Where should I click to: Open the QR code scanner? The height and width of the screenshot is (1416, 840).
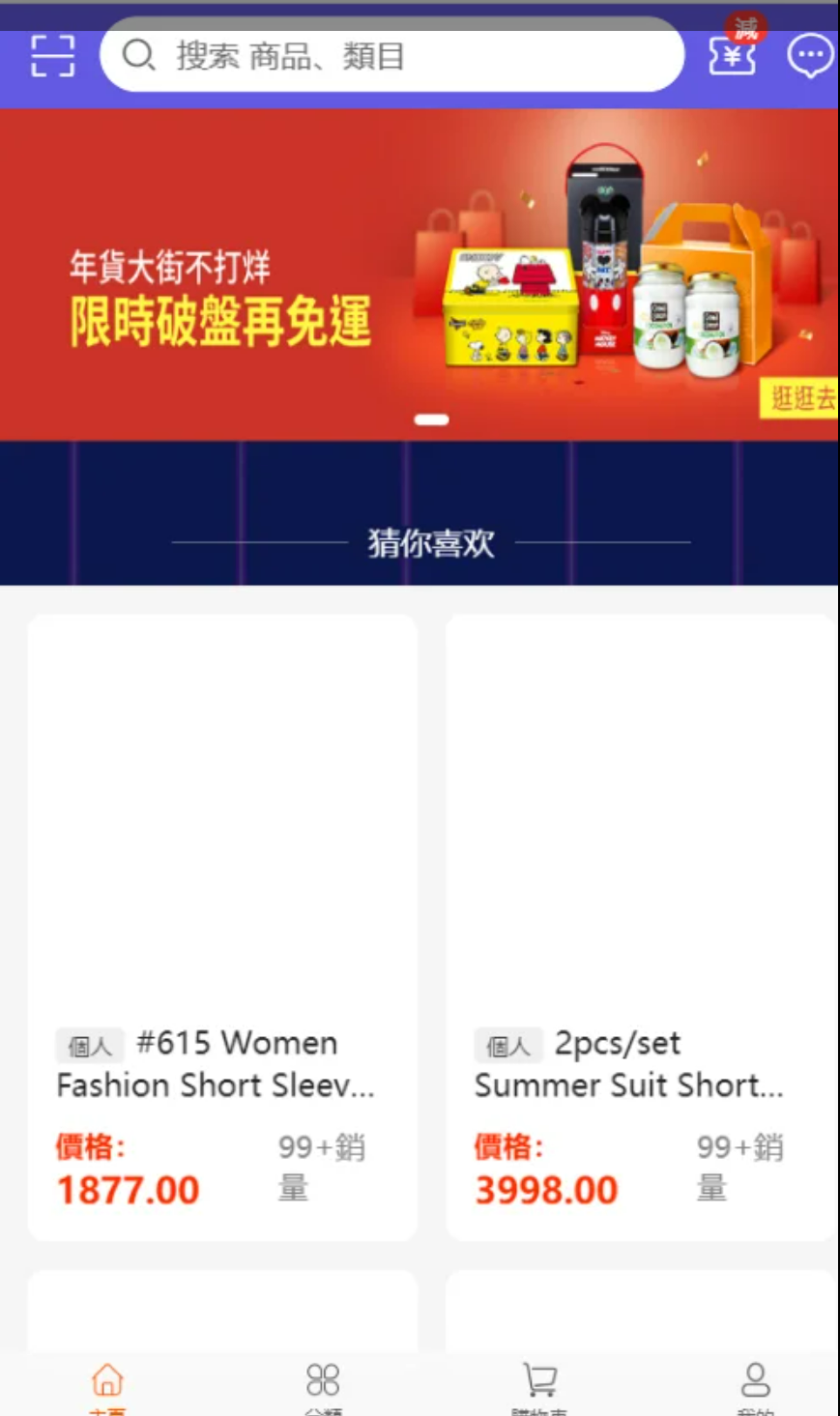point(52,56)
